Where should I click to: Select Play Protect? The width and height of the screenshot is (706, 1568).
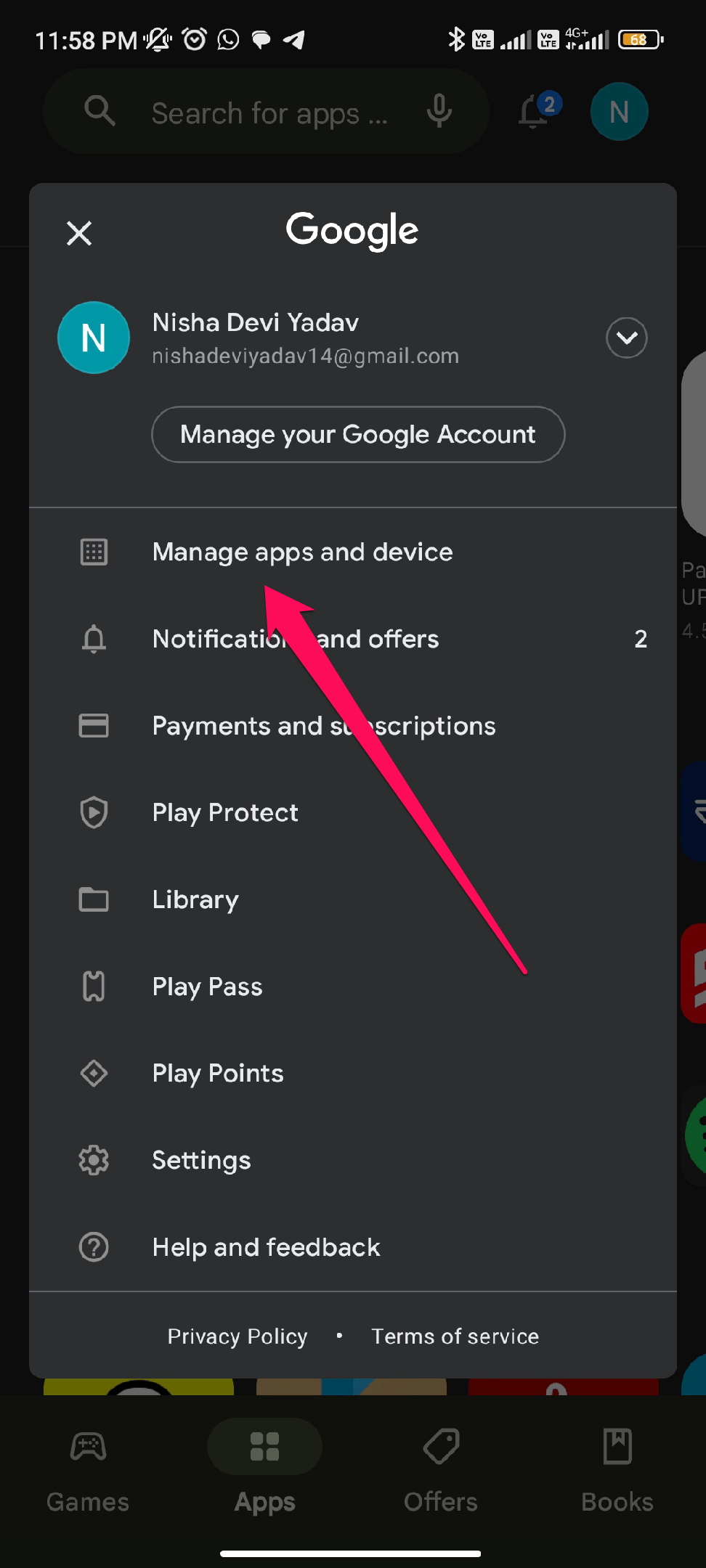click(224, 812)
